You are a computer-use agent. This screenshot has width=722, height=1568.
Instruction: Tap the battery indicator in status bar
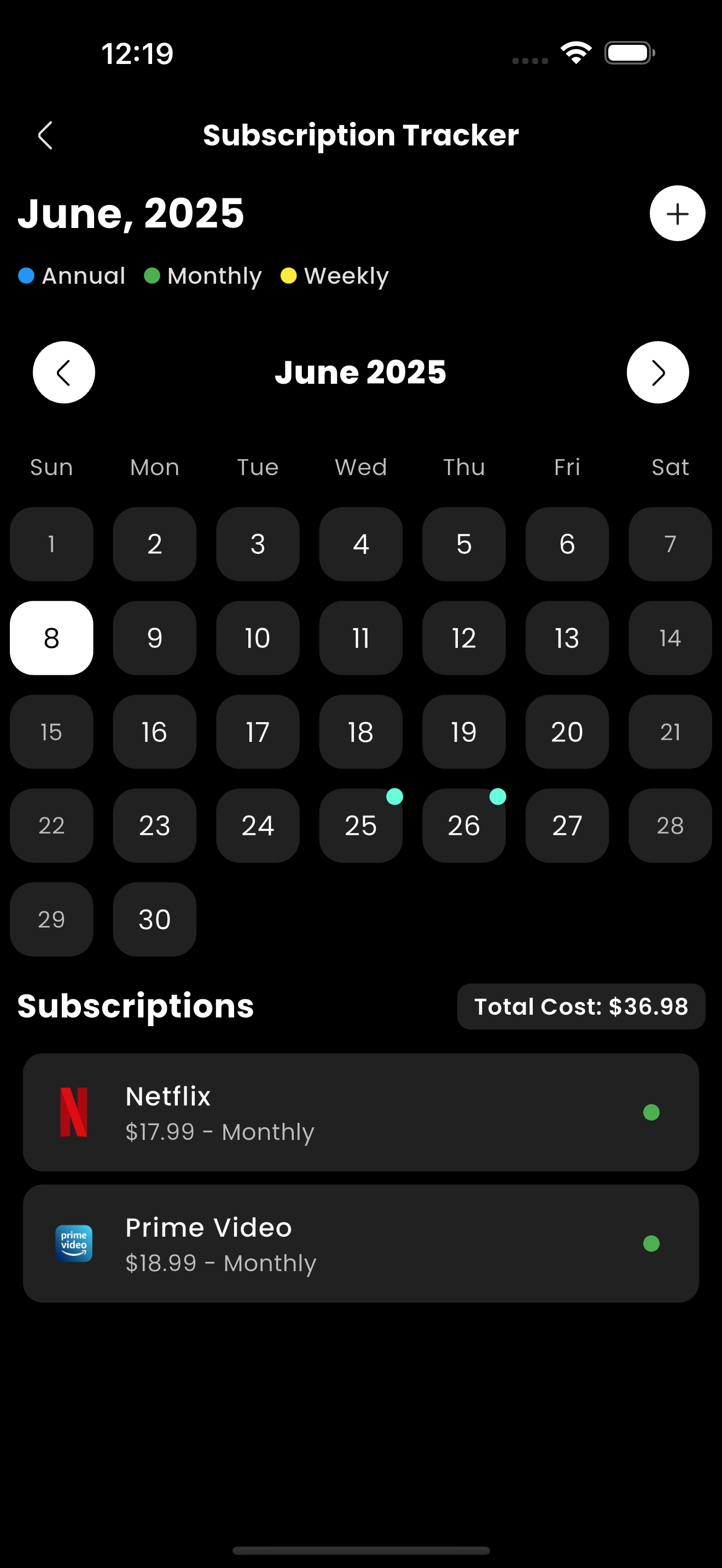628,52
